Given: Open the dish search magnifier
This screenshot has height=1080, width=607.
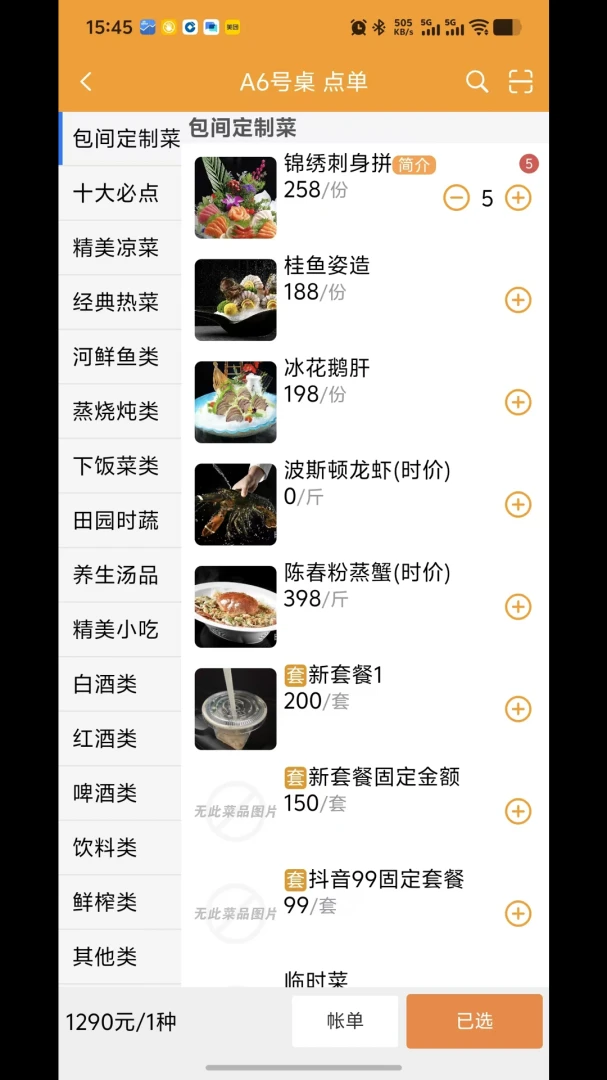Looking at the screenshot, I should 477,82.
